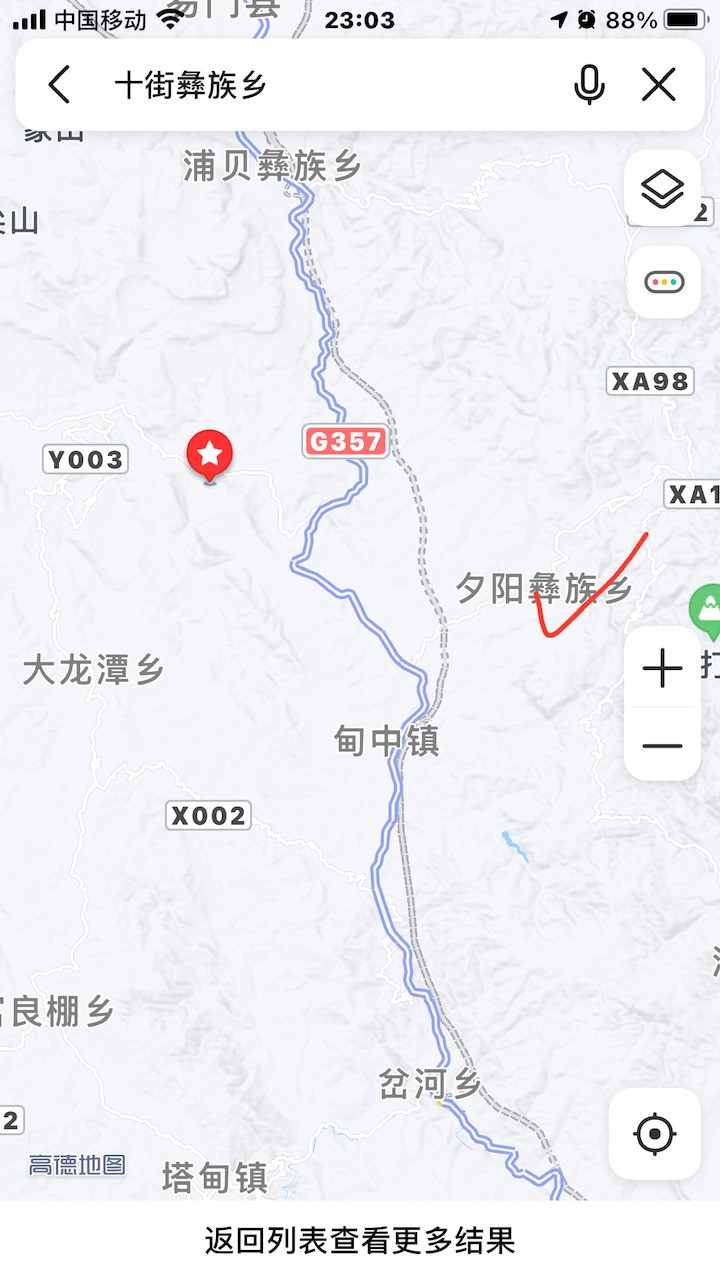Open the map layers selector
Viewport: 720px width, 1280px height.
tap(662, 188)
